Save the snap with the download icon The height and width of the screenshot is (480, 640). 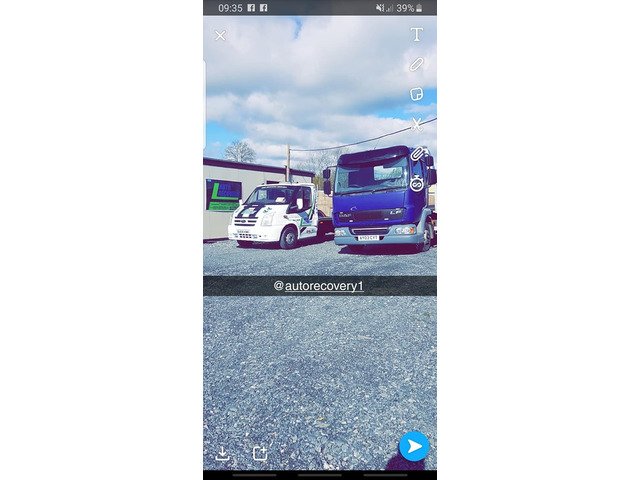coord(222,453)
